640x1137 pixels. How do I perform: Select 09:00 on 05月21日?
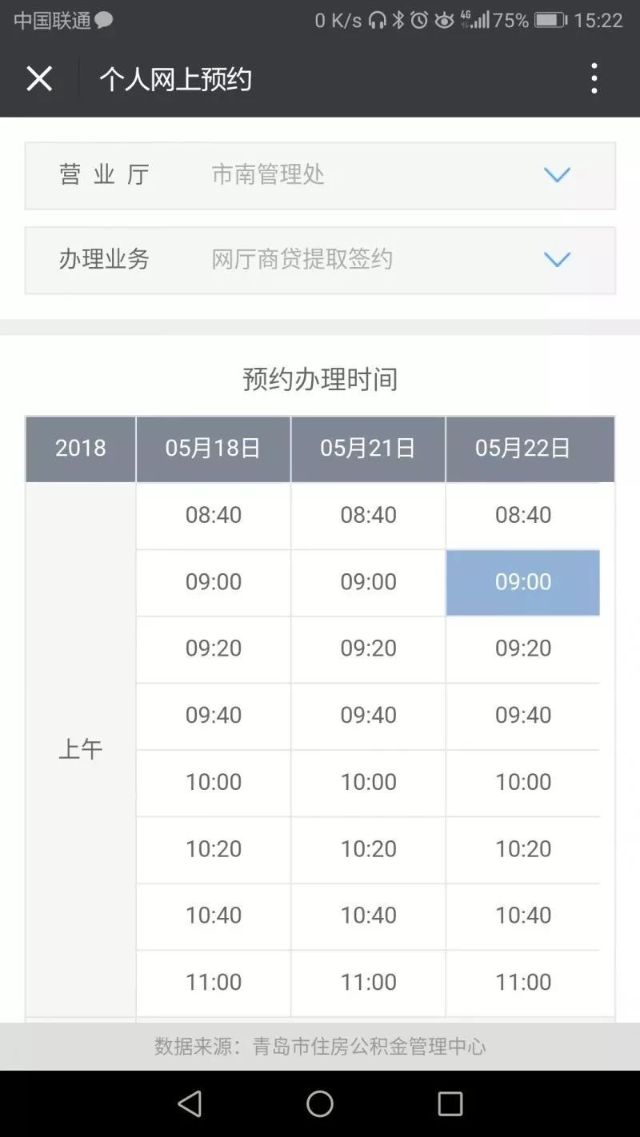pos(368,582)
